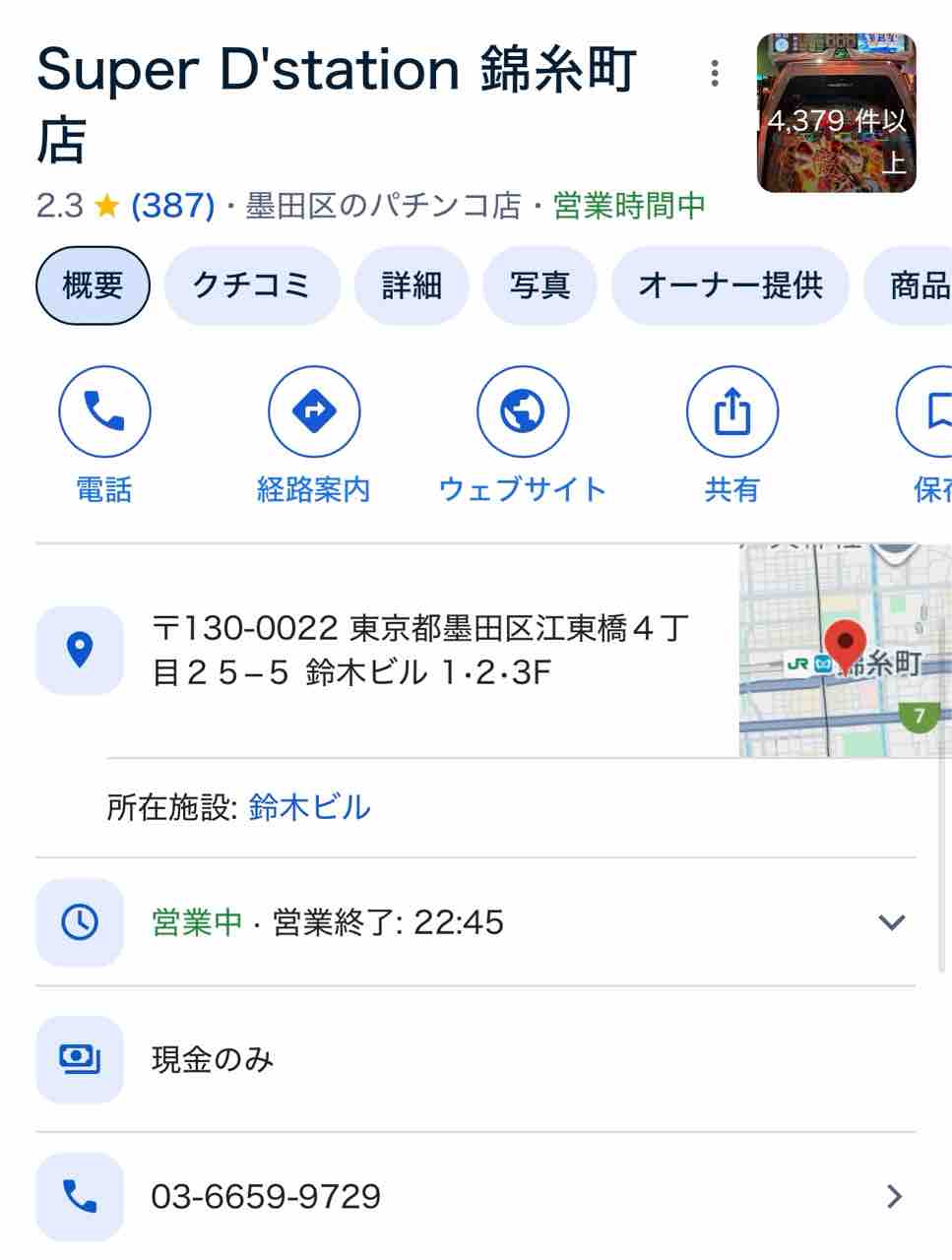Tap phone number 03-6659-9729 row
The image size is (952, 1260).
(x=476, y=1196)
